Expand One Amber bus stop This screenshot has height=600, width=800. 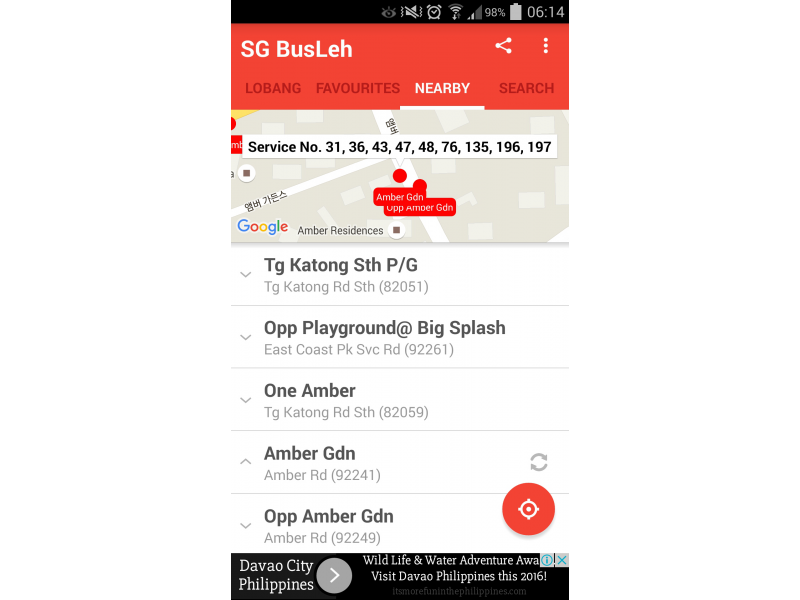coord(246,400)
